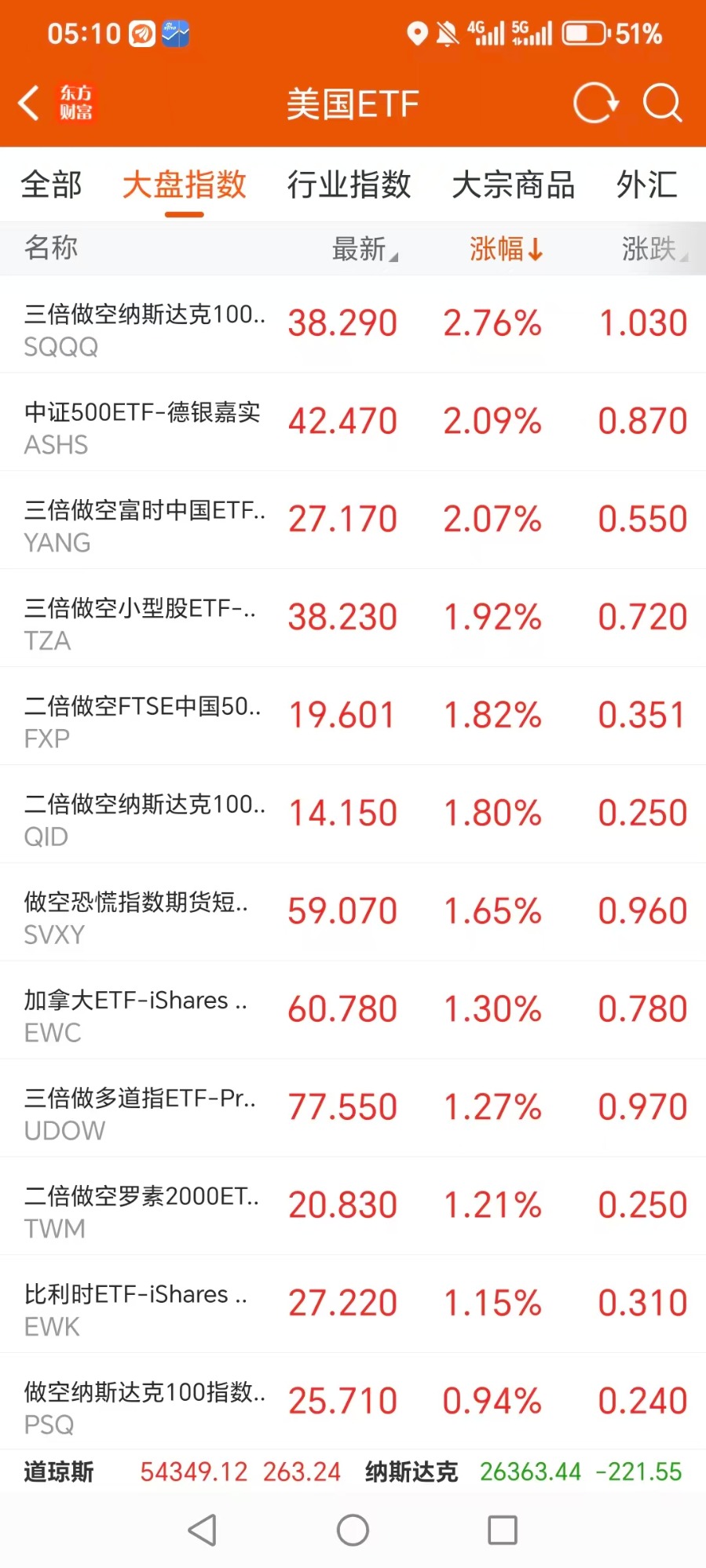Screen dimensions: 706x1568
Task: Switch to the 全部 tab
Action: click(x=52, y=185)
